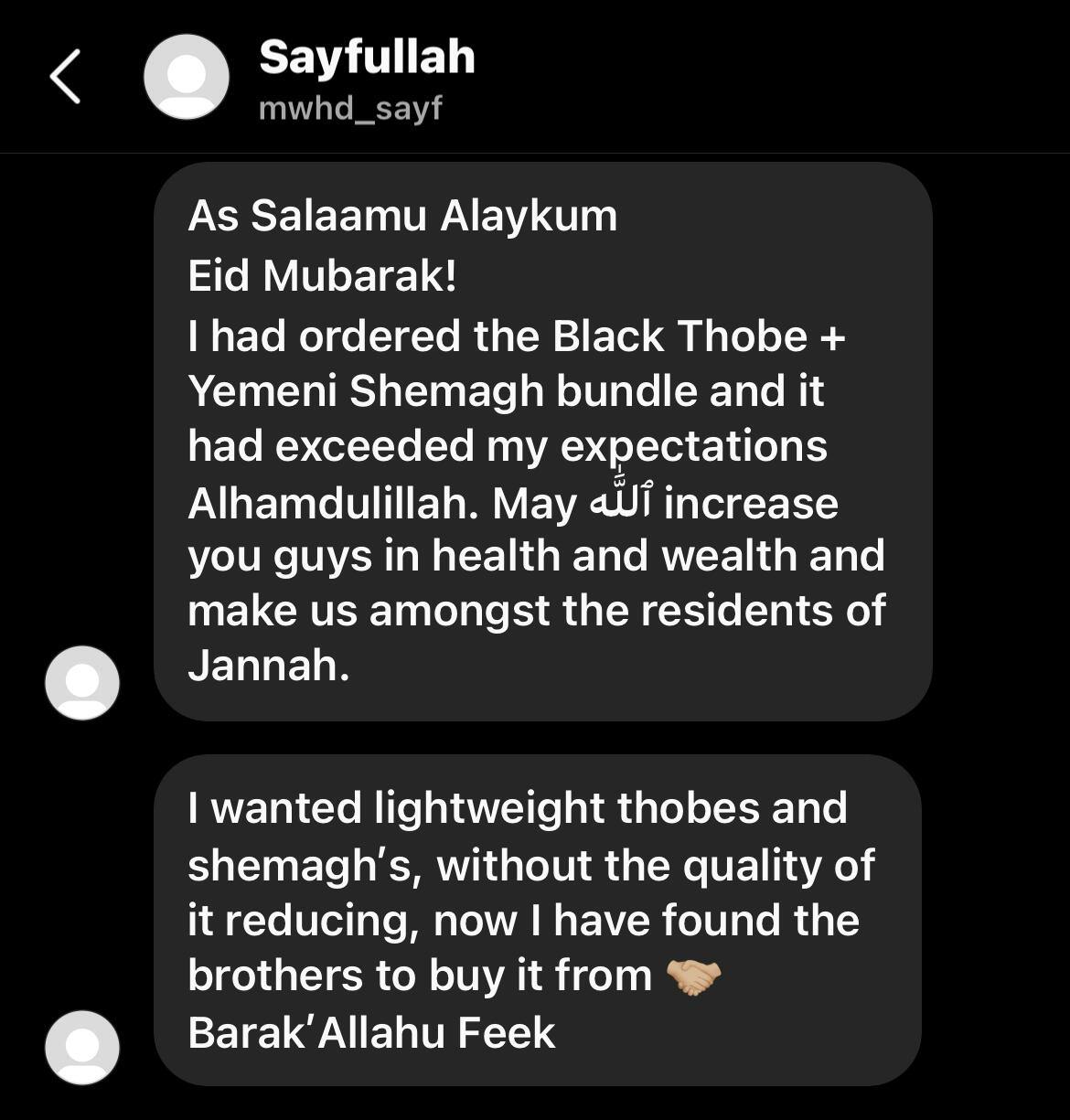The width and height of the screenshot is (1070, 1120).
Task: Tap the avatar beside the Barak'Allahu Feek message
Action: 82,1047
